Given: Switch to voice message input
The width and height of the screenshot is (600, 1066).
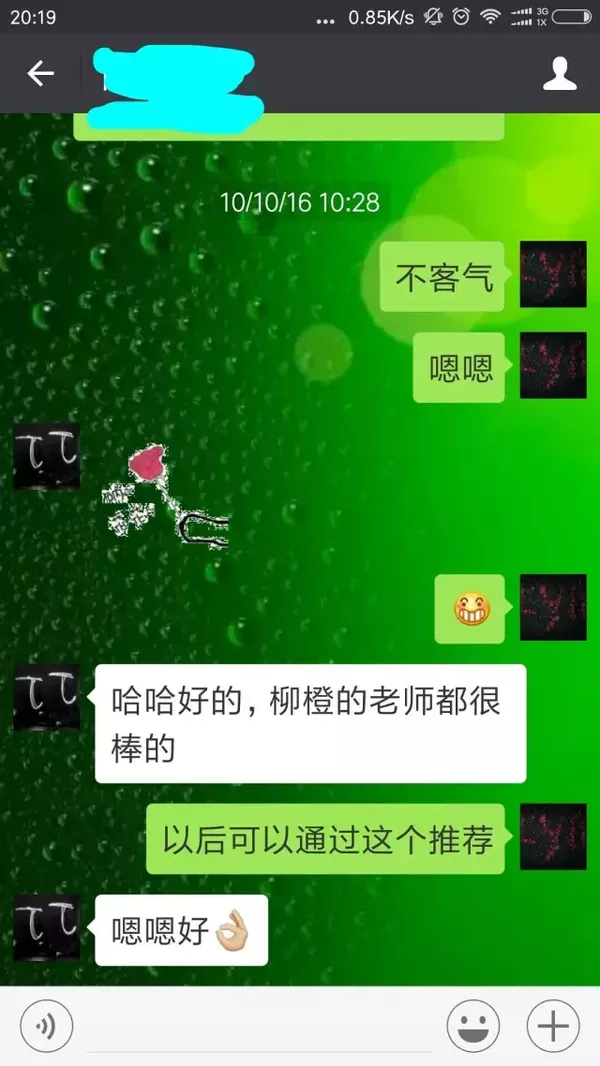Looking at the screenshot, I should [45, 1026].
